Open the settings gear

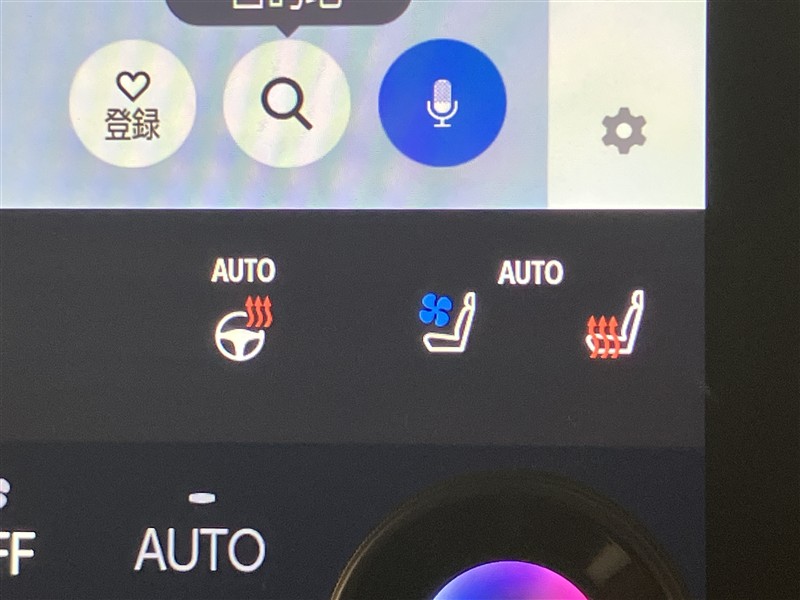[624, 131]
